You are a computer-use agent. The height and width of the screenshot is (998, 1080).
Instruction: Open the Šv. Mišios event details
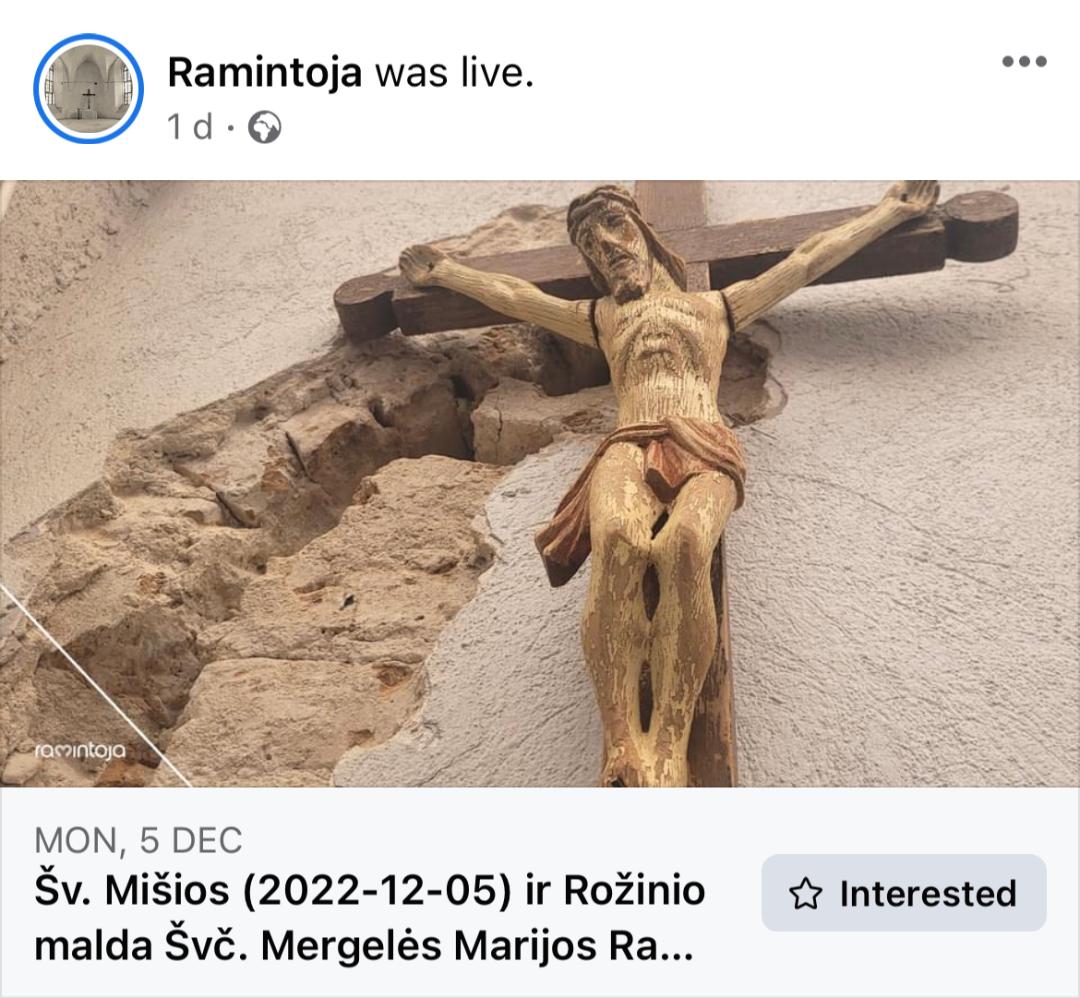370,918
